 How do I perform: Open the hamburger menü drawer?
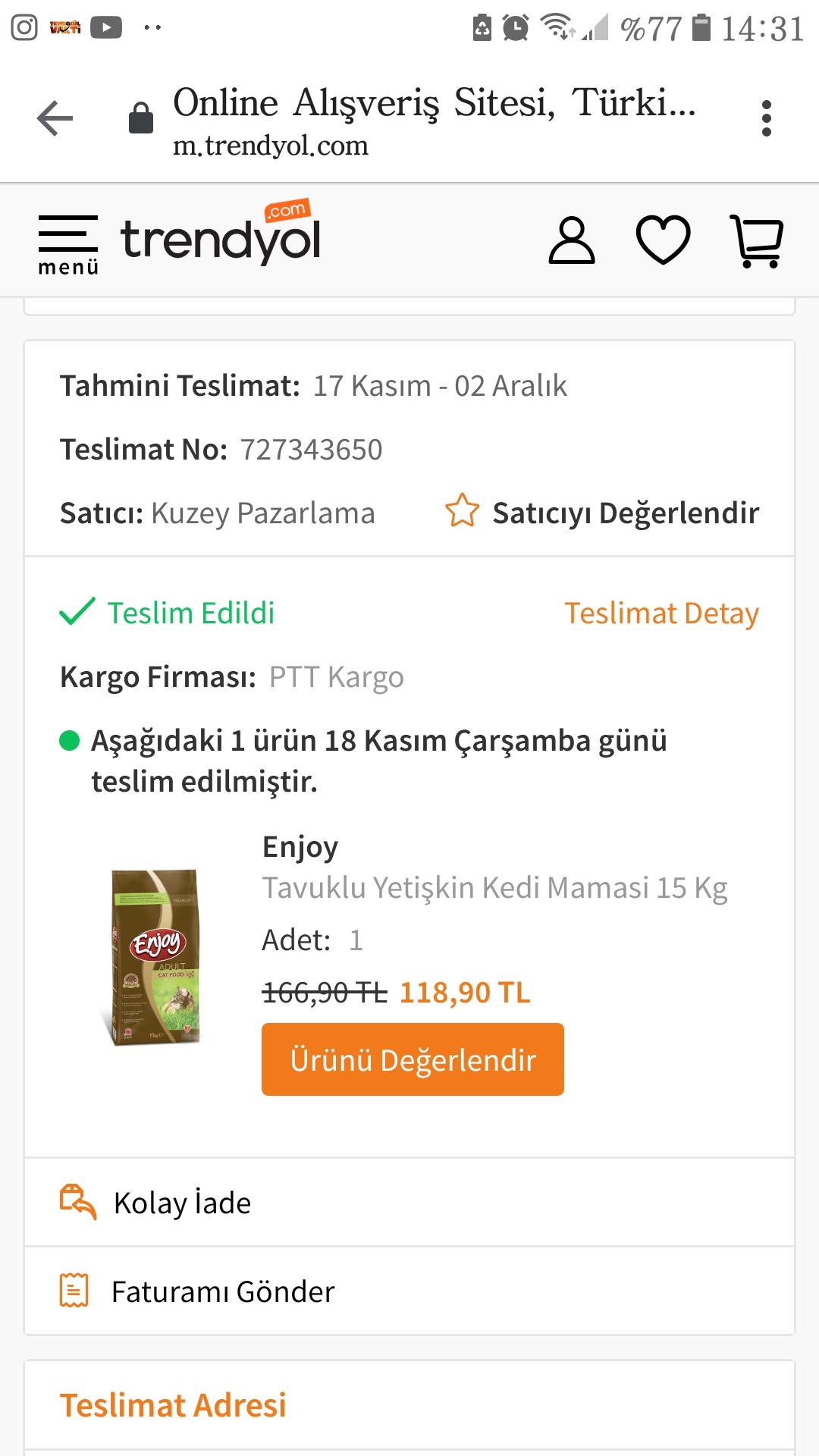click(68, 244)
